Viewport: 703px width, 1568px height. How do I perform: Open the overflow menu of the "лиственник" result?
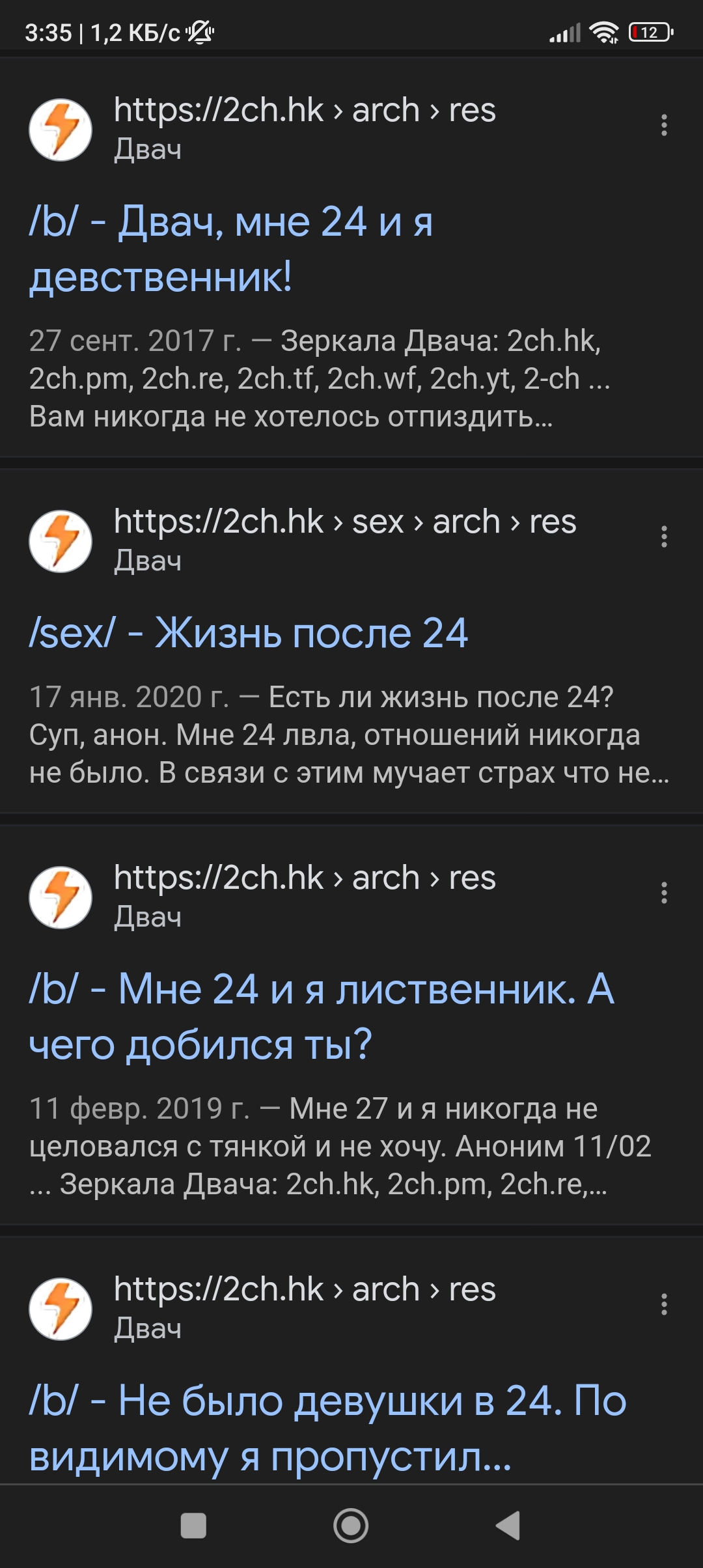pos(664,893)
